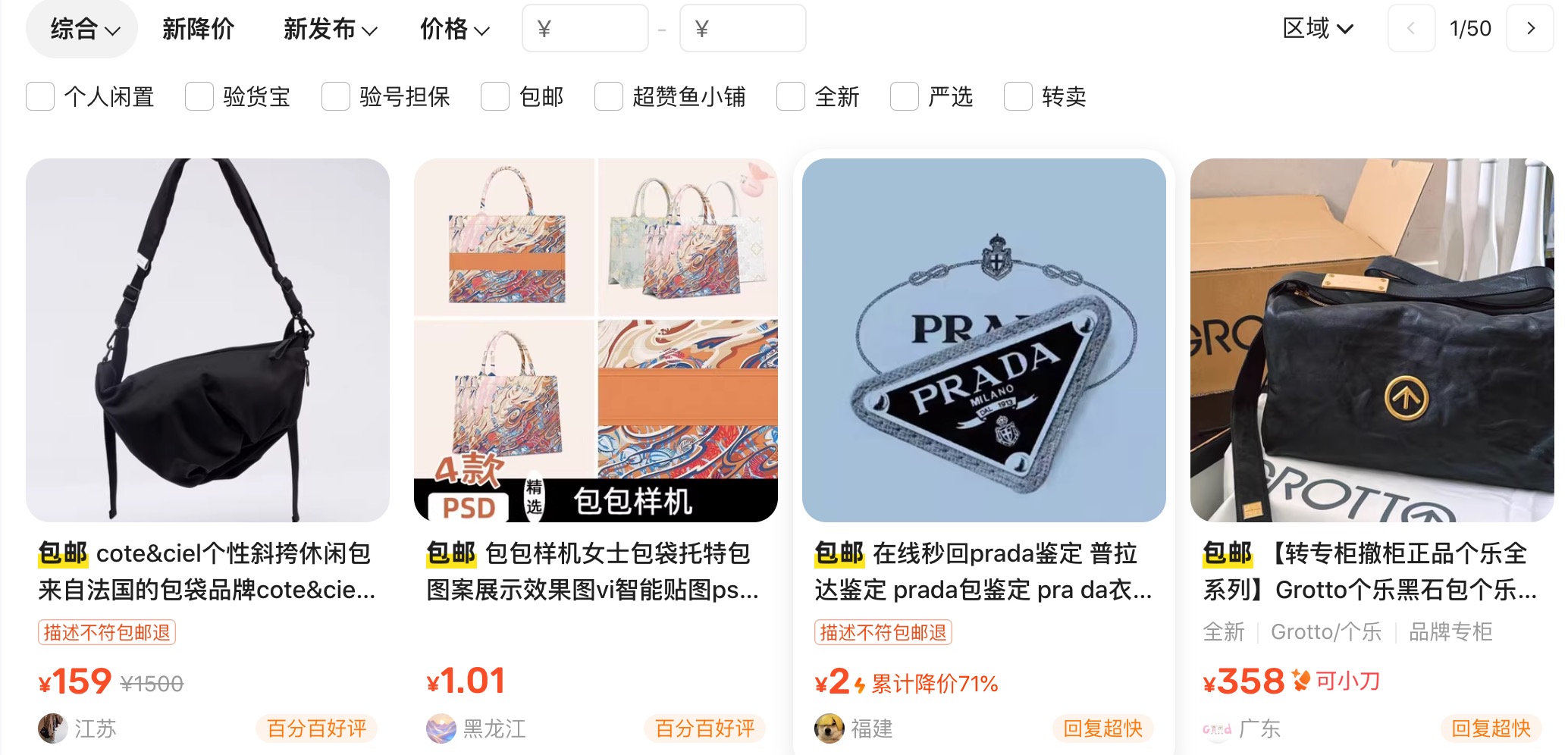Screen dimensions: 1568x755
Task: Go to the previous results page
Action: pyautogui.click(x=1410, y=29)
